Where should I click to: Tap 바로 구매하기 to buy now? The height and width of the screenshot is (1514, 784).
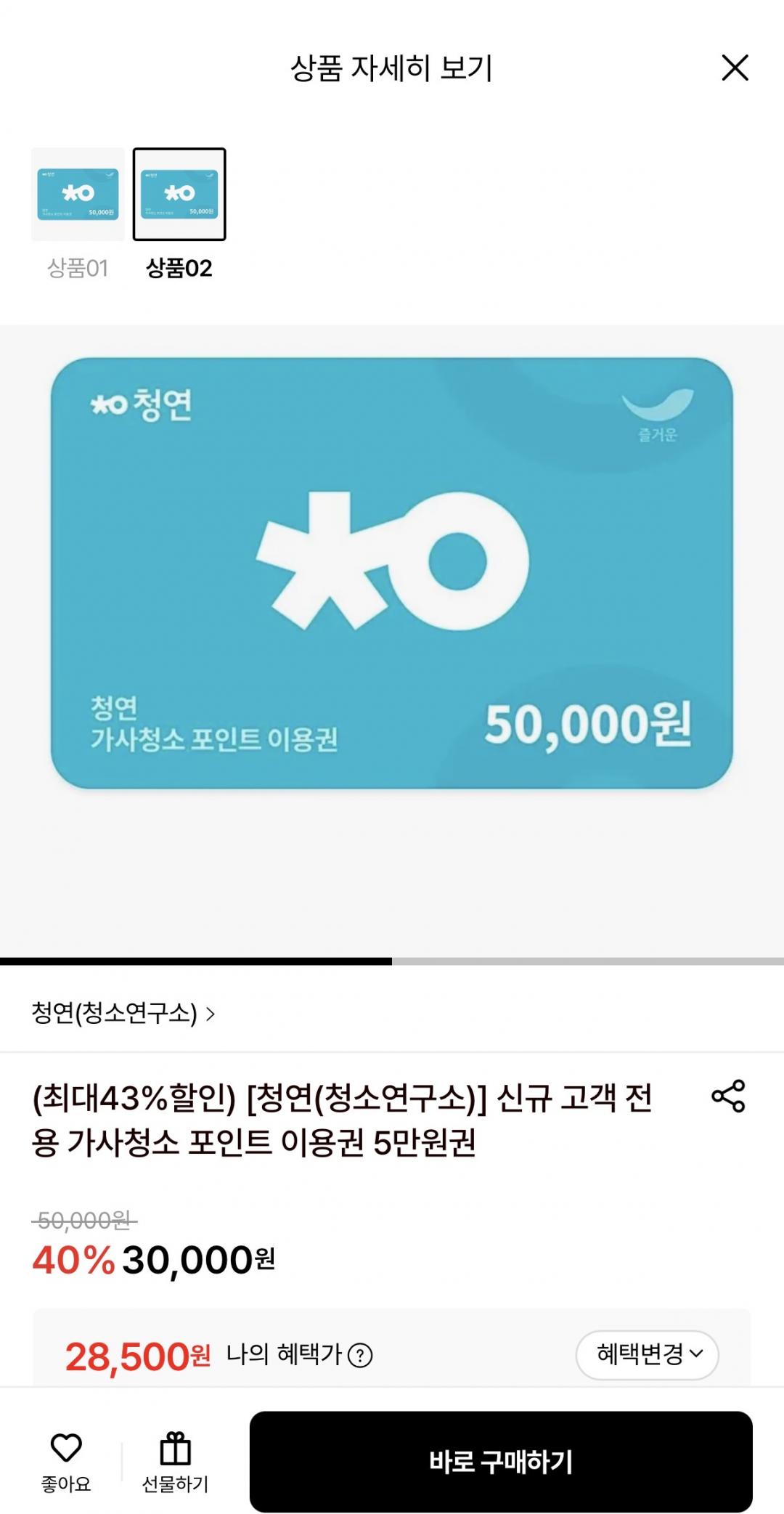501,1462
